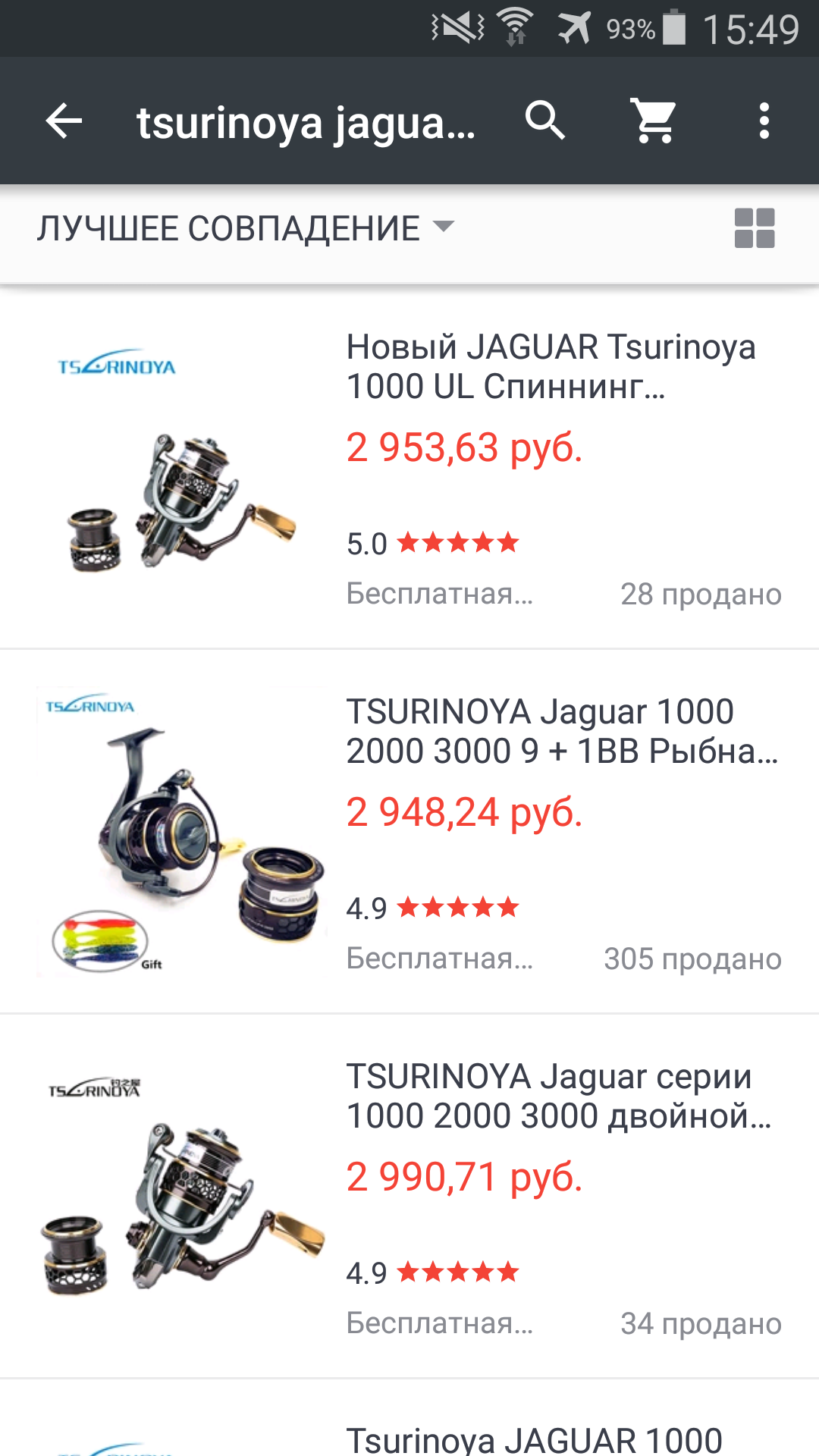
Task: Open search via the magnifier icon
Action: (x=545, y=121)
